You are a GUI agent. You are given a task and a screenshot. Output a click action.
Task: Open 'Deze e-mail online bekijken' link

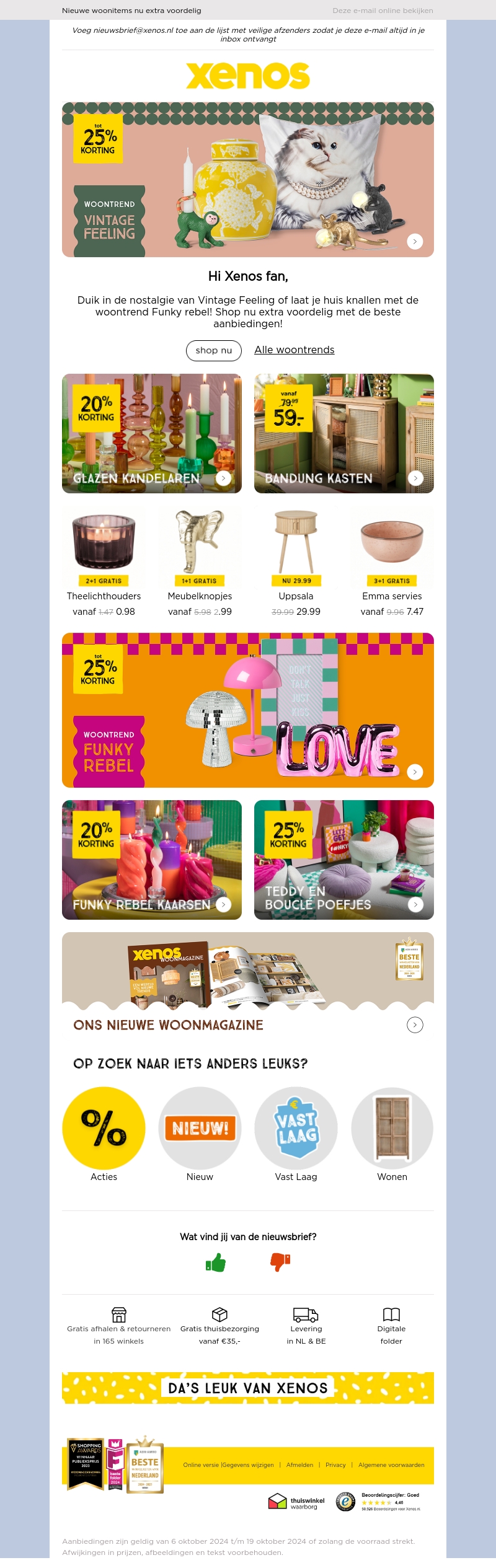tap(383, 11)
